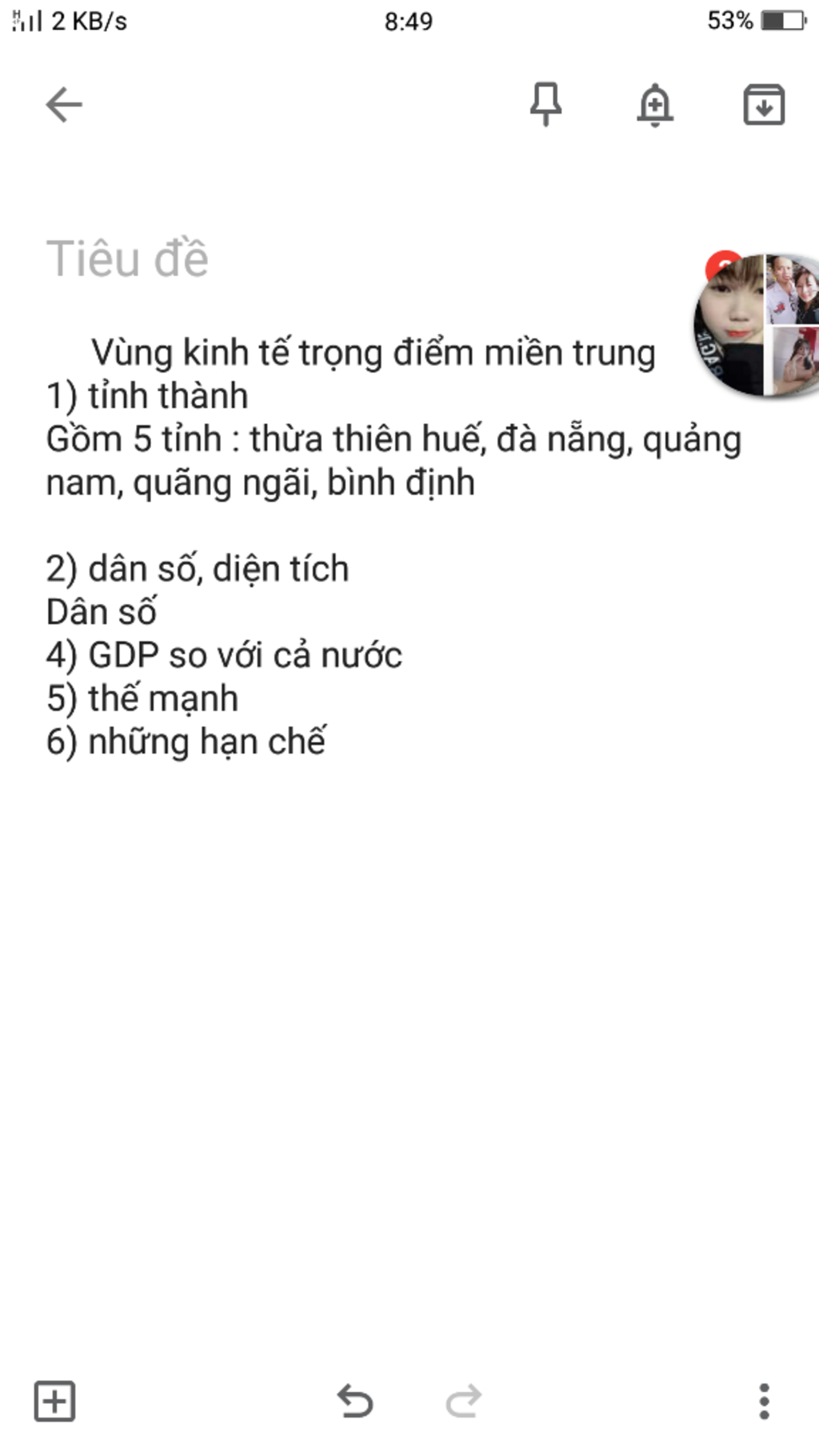Image resolution: width=819 pixels, height=1456 pixels.
Task: Undo the last edit
Action: click(355, 1401)
